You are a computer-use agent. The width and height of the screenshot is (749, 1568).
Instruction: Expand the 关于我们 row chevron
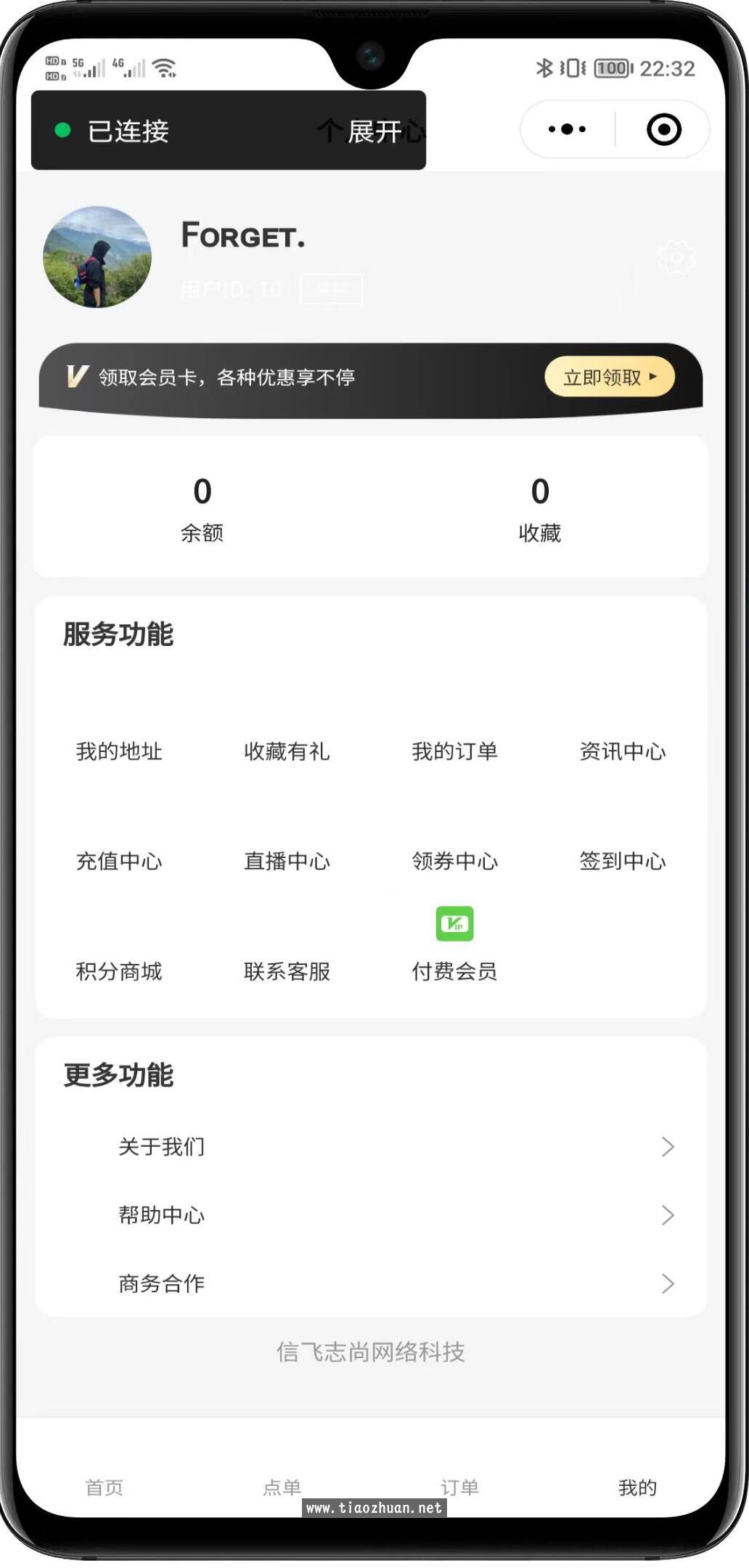click(x=668, y=1147)
